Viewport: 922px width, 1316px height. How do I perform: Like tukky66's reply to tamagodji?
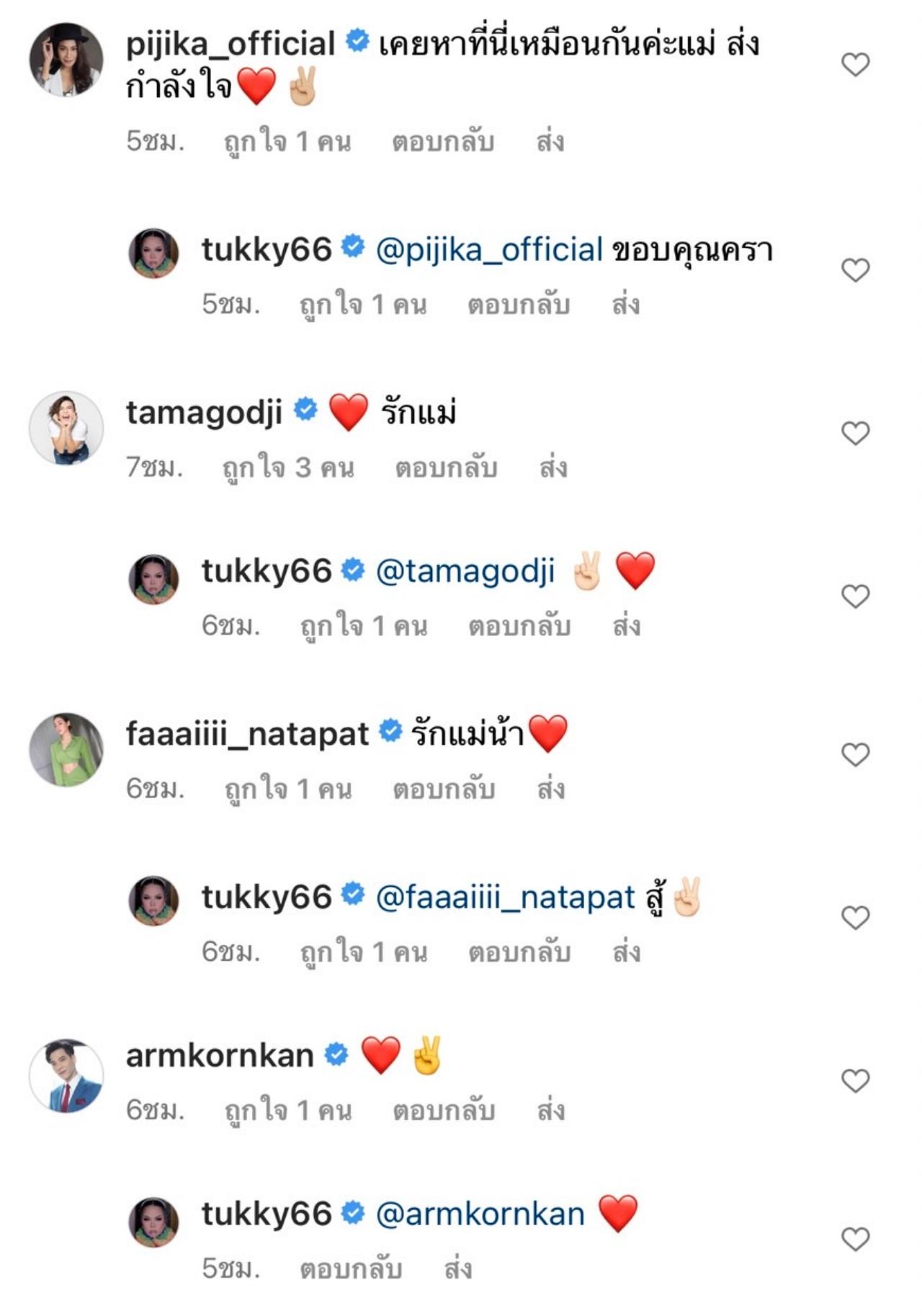point(855,596)
